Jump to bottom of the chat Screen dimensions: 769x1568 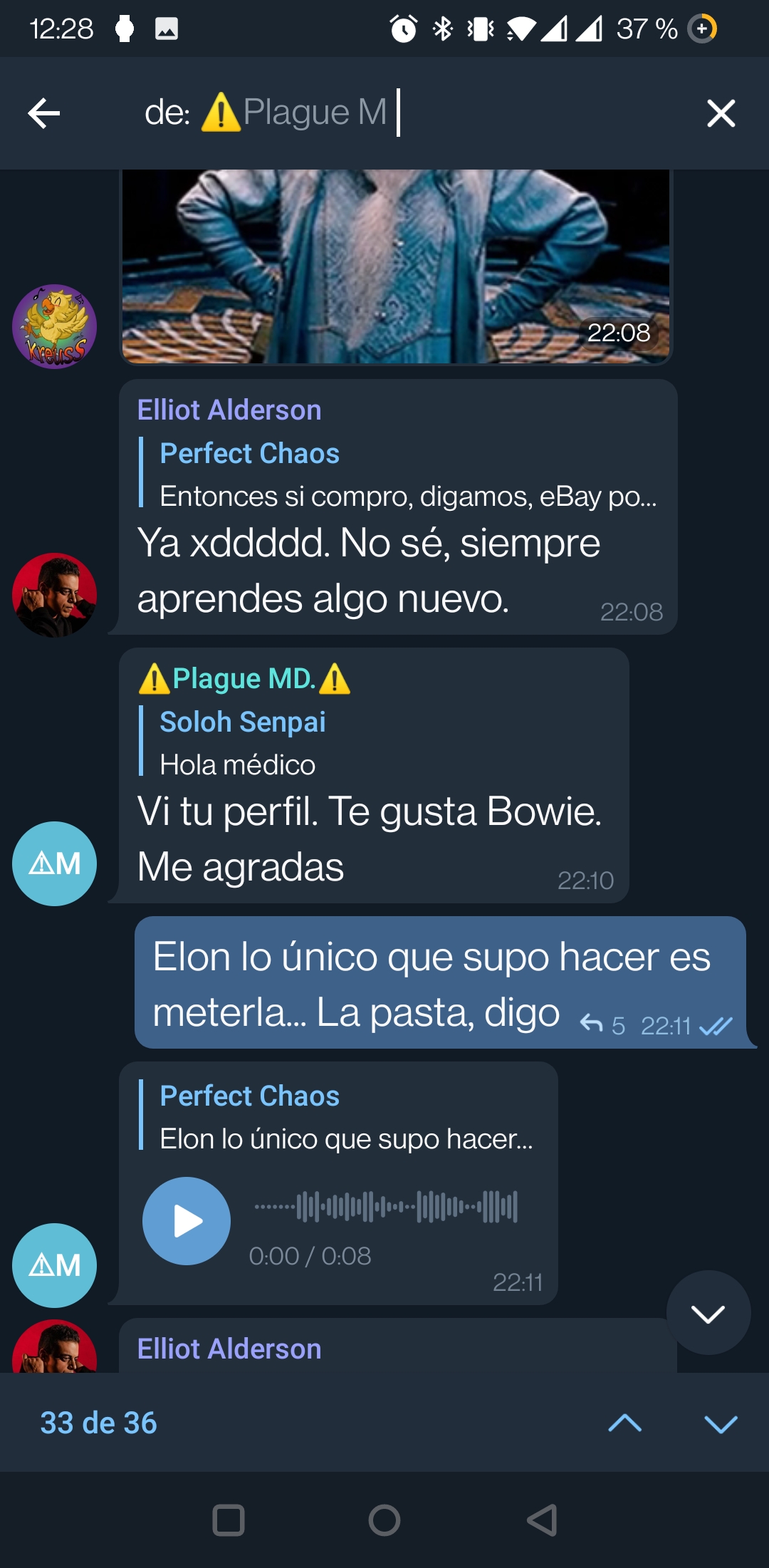click(x=708, y=1312)
